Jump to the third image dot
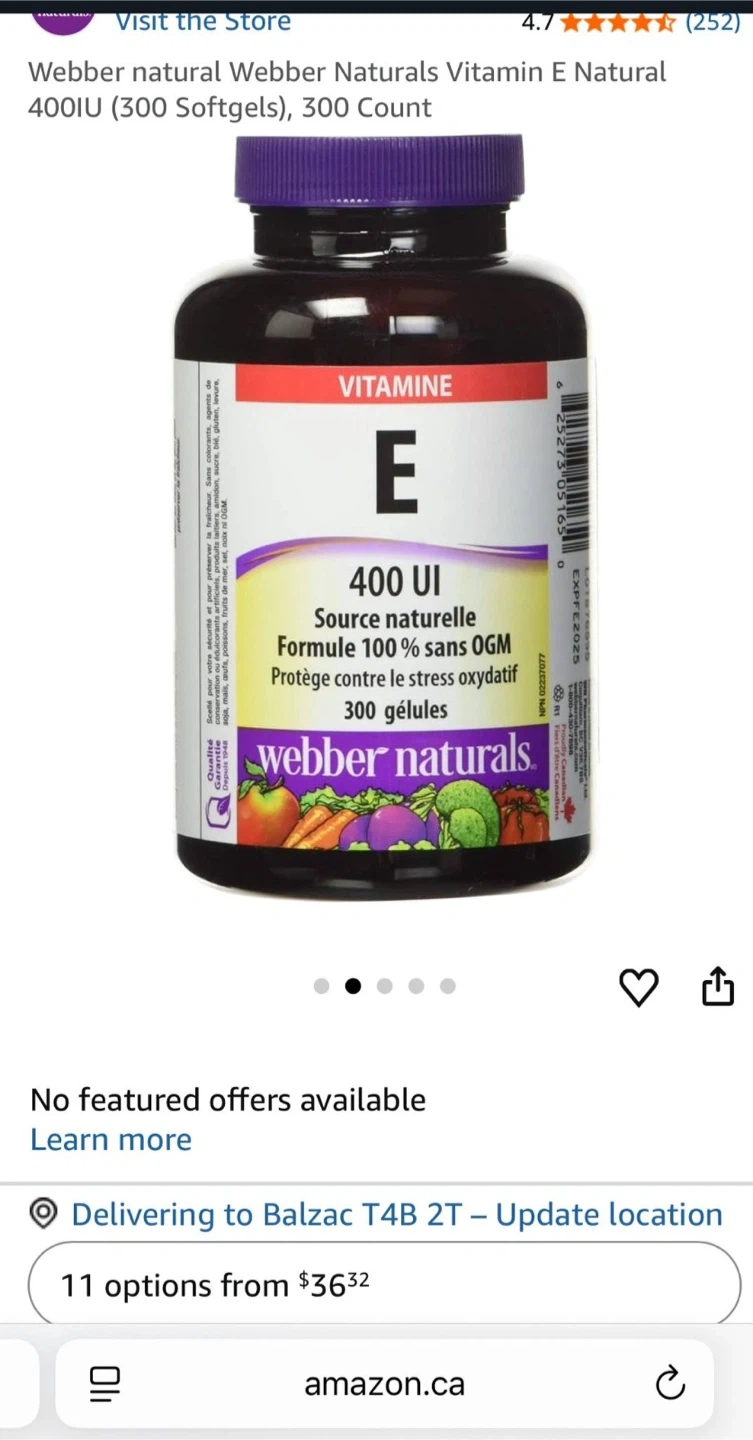The width and height of the screenshot is (753, 1440). click(385, 986)
